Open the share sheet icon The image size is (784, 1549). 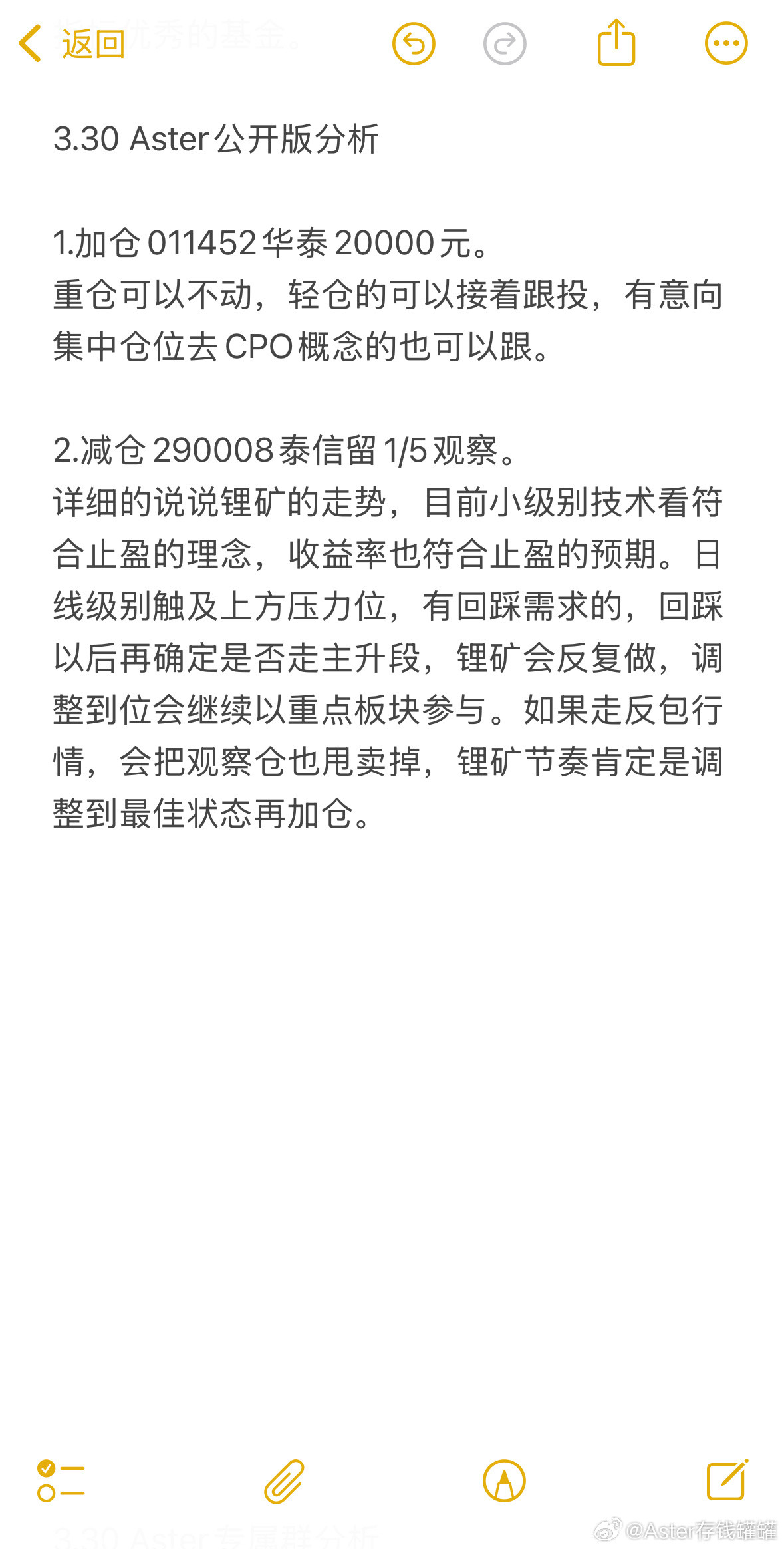coord(618,42)
